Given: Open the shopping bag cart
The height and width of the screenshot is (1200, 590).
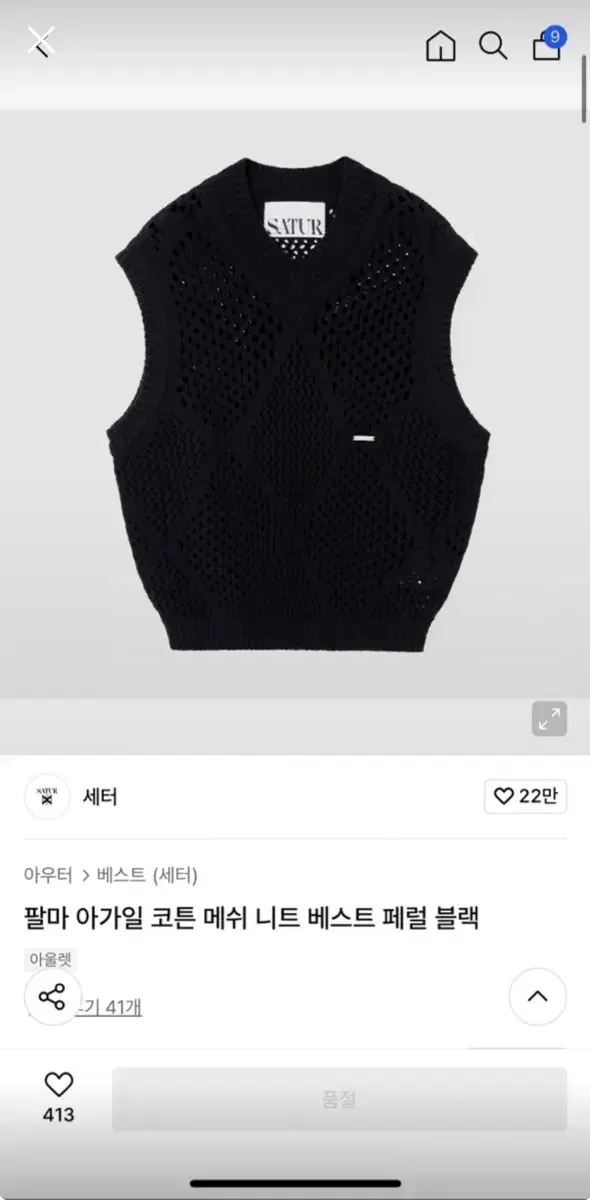Looking at the screenshot, I should (x=547, y=45).
